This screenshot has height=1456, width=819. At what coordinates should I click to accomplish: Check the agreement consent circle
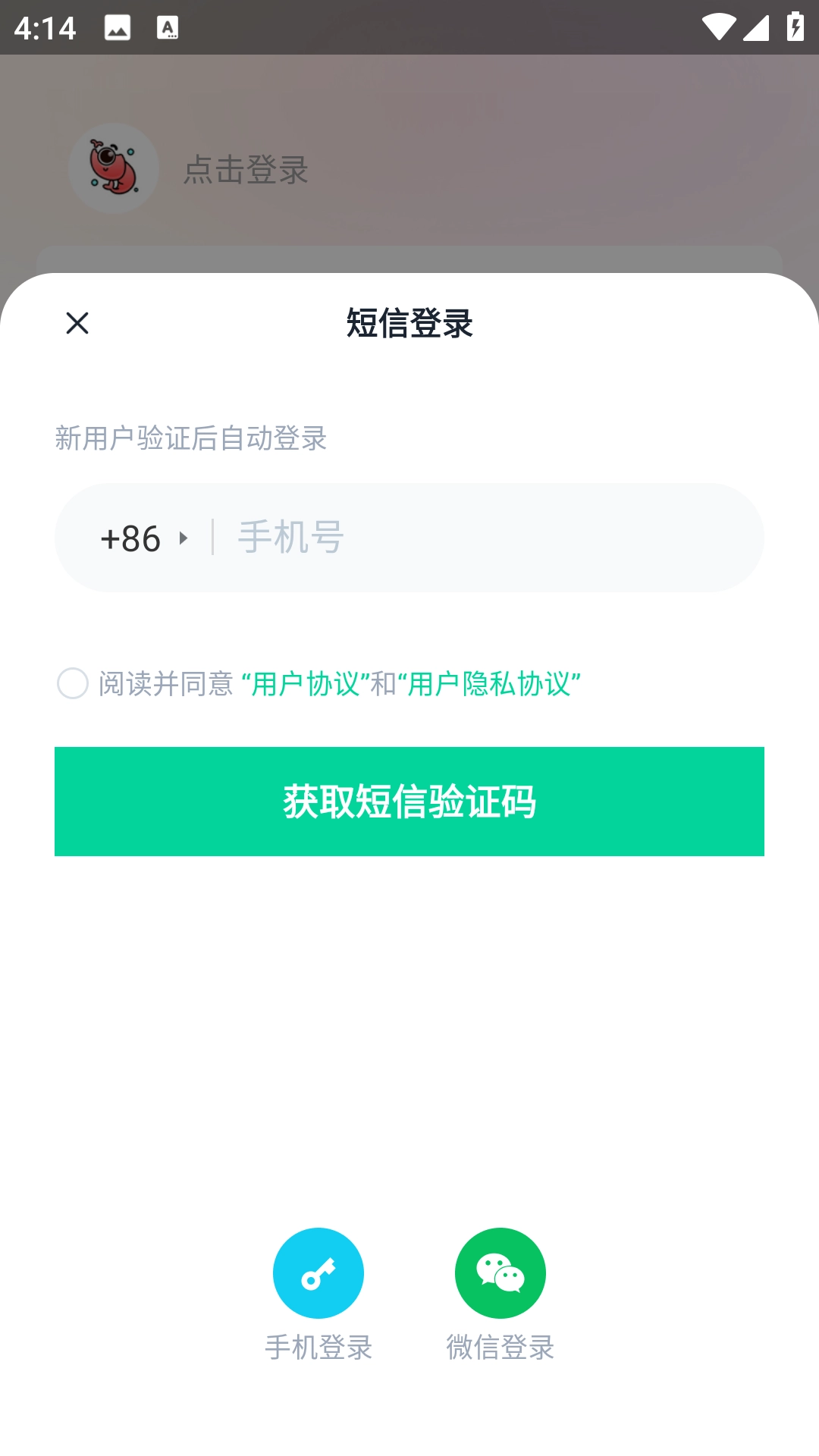(73, 683)
